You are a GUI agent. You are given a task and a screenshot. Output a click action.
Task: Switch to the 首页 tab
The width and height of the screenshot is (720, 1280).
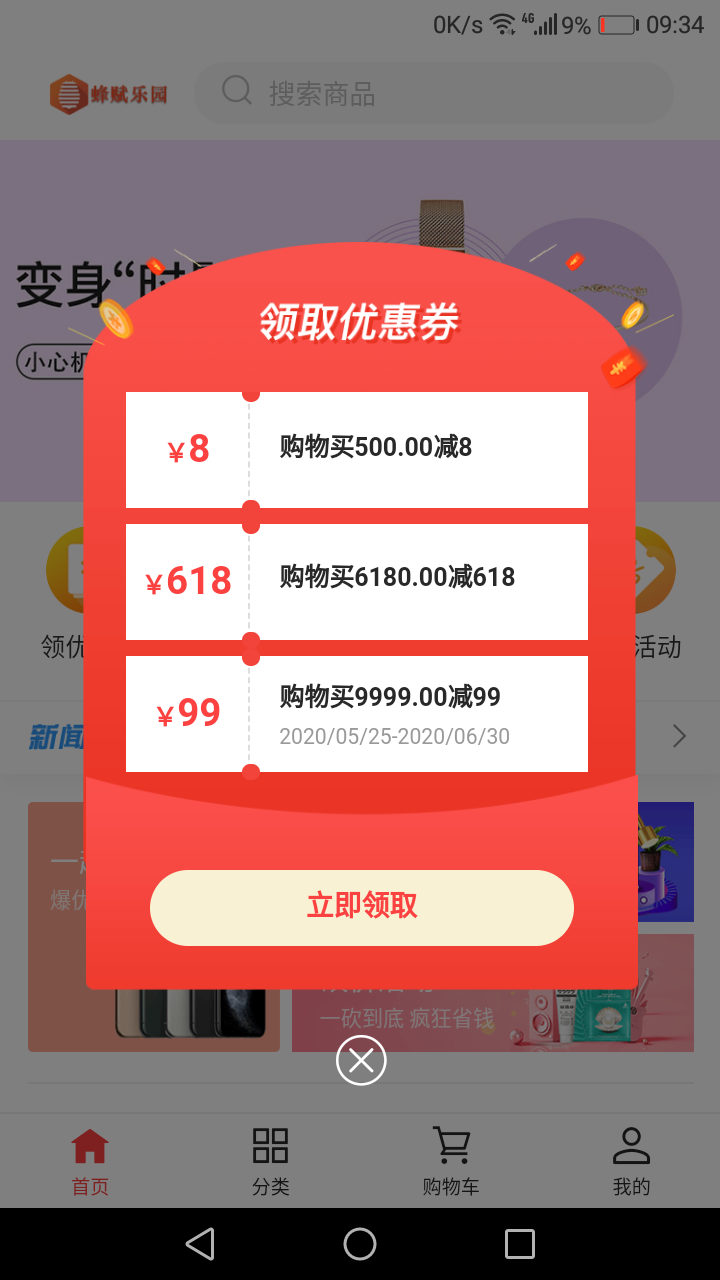pos(90,1161)
